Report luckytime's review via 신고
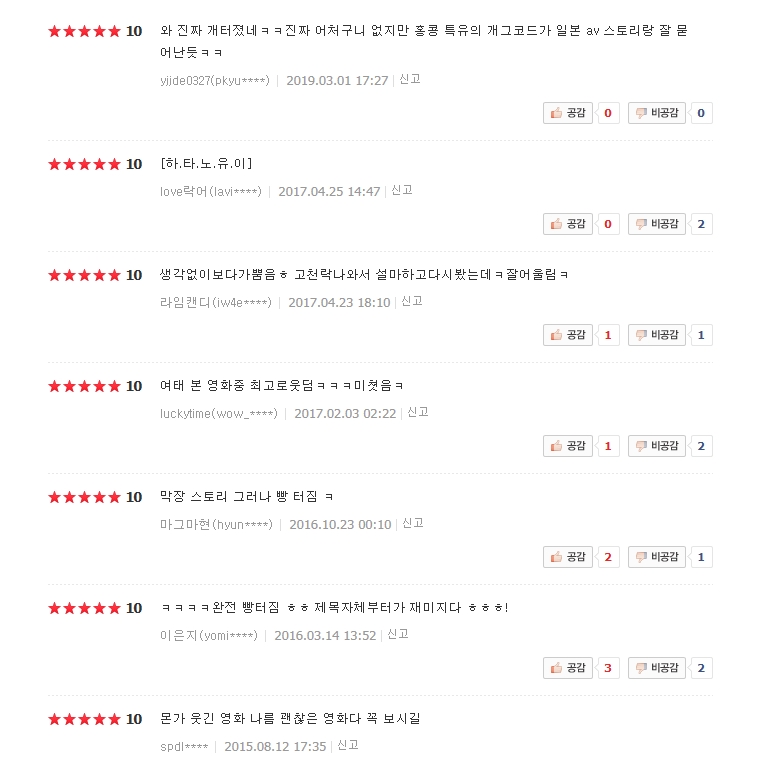 point(418,412)
